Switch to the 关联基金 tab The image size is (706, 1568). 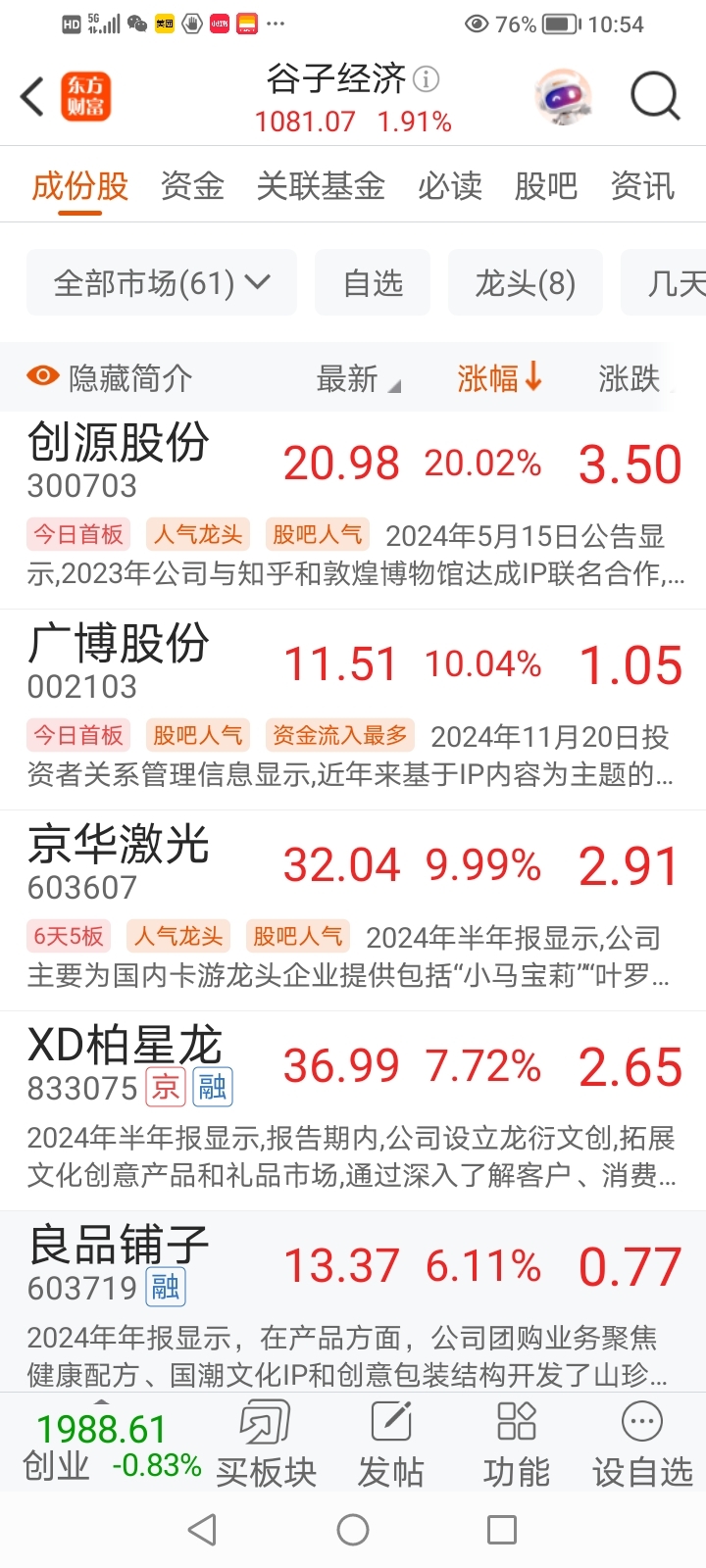[x=321, y=186]
